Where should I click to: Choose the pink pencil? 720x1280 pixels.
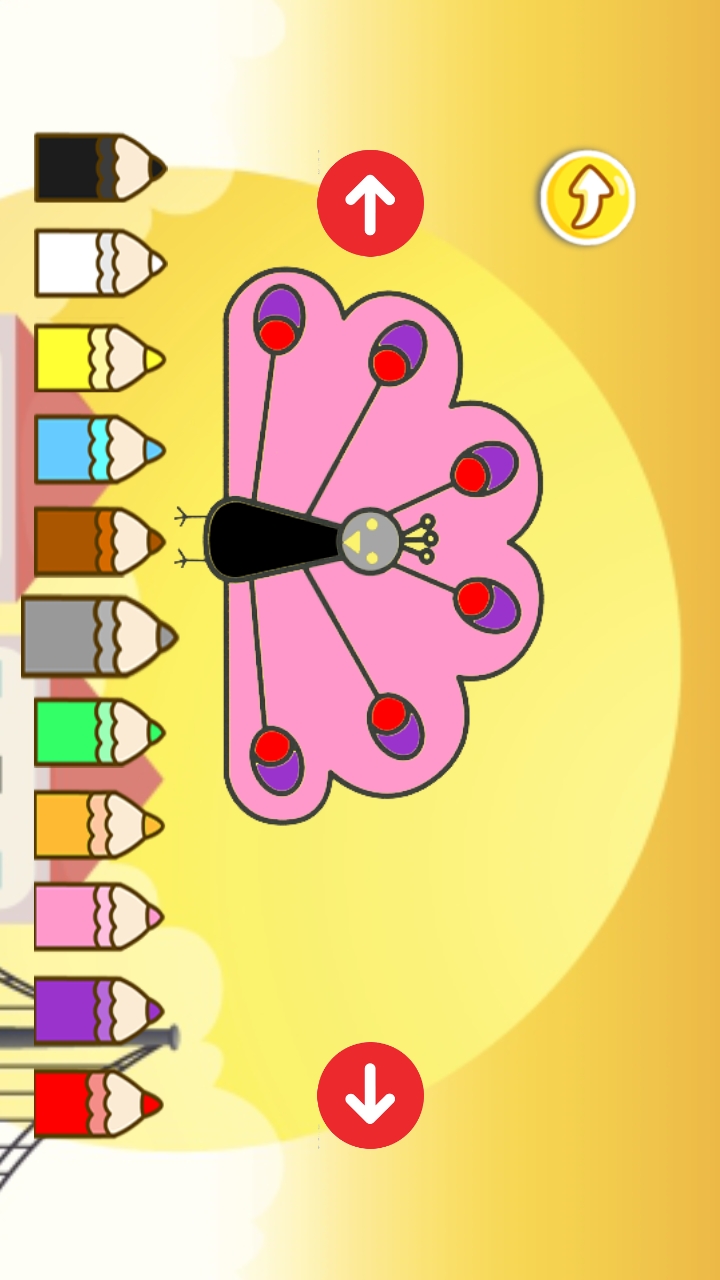98,916
